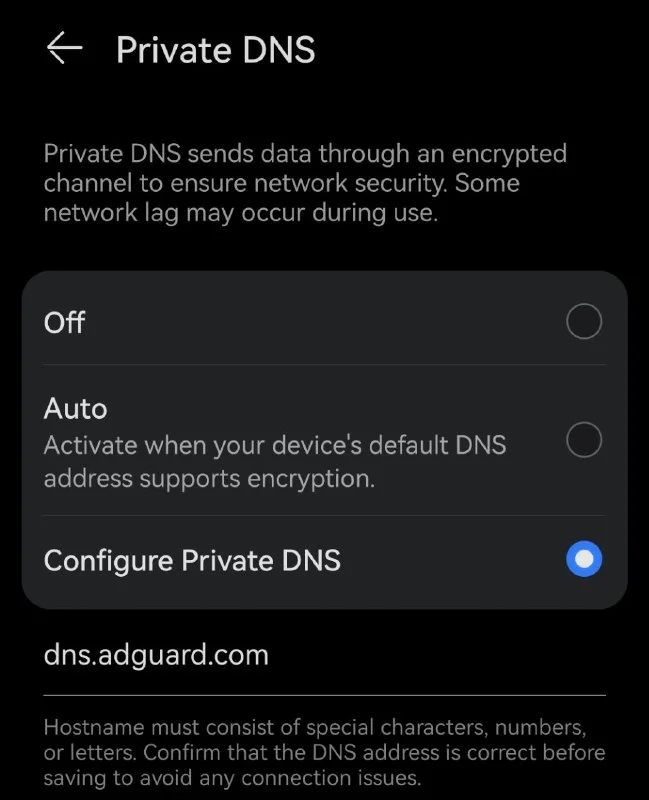This screenshot has width=649, height=800.
Task: Select Configure Private DNS option
Action: (583, 560)
